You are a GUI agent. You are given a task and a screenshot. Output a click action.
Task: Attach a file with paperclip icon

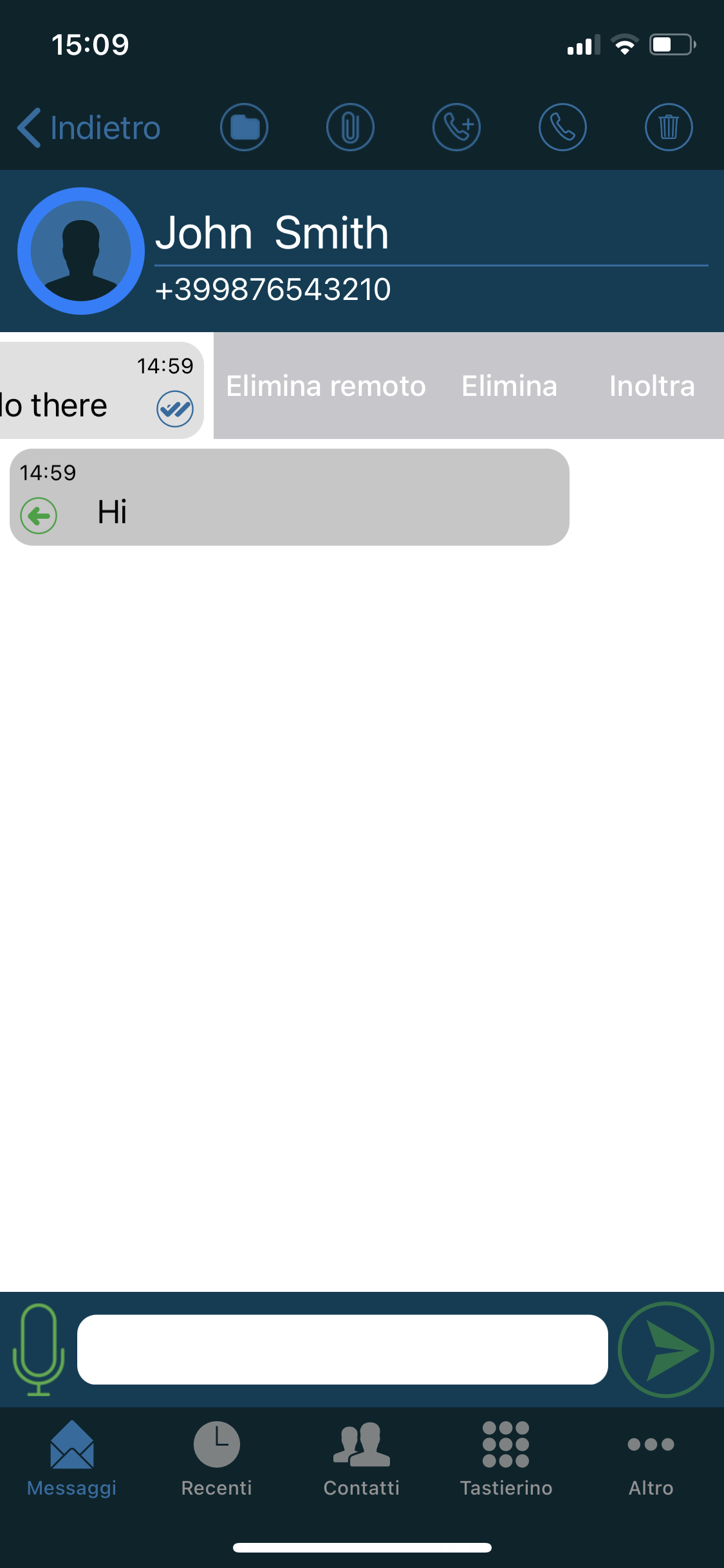pyautogui.click(x=350, y=127)
